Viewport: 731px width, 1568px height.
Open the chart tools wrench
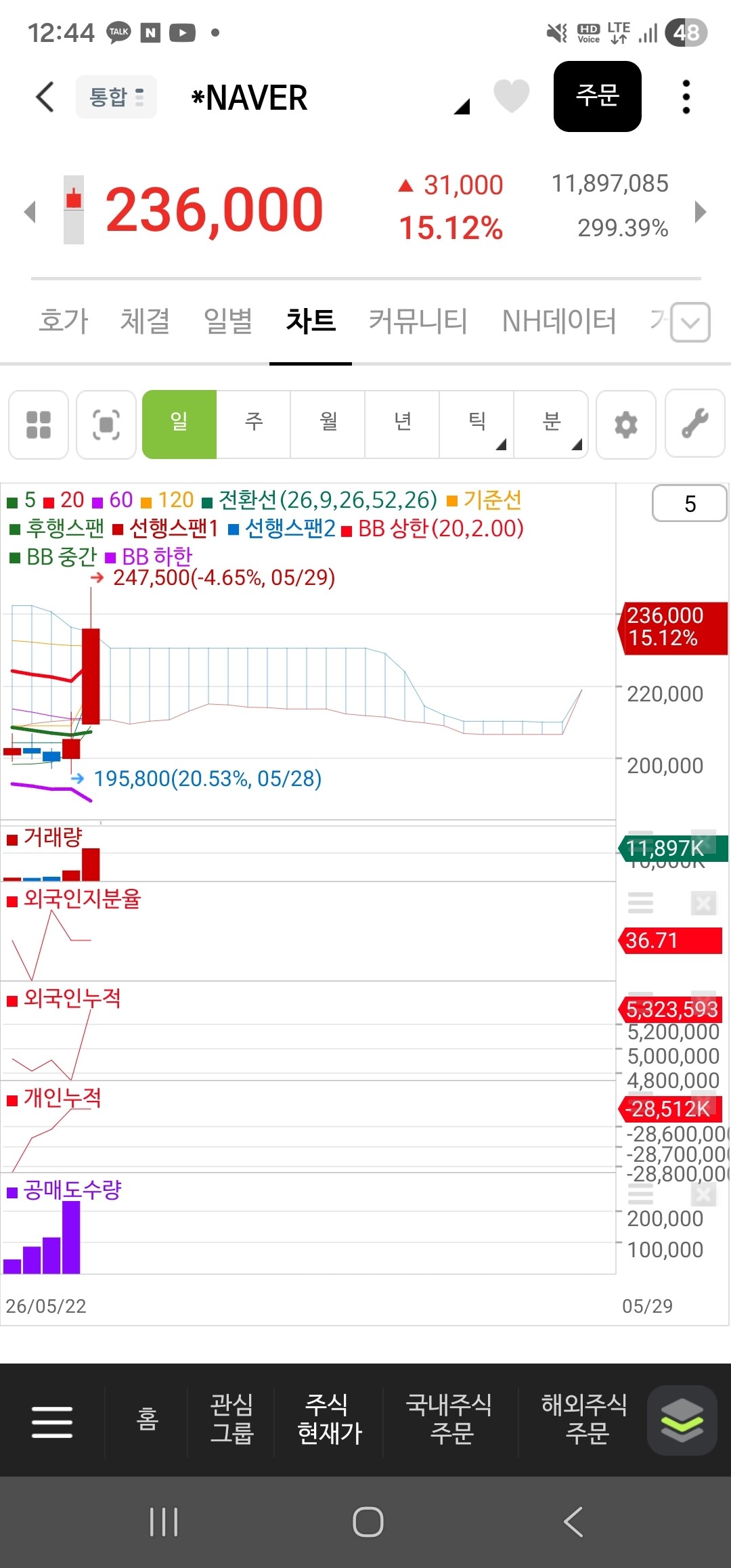click(695, 424)
